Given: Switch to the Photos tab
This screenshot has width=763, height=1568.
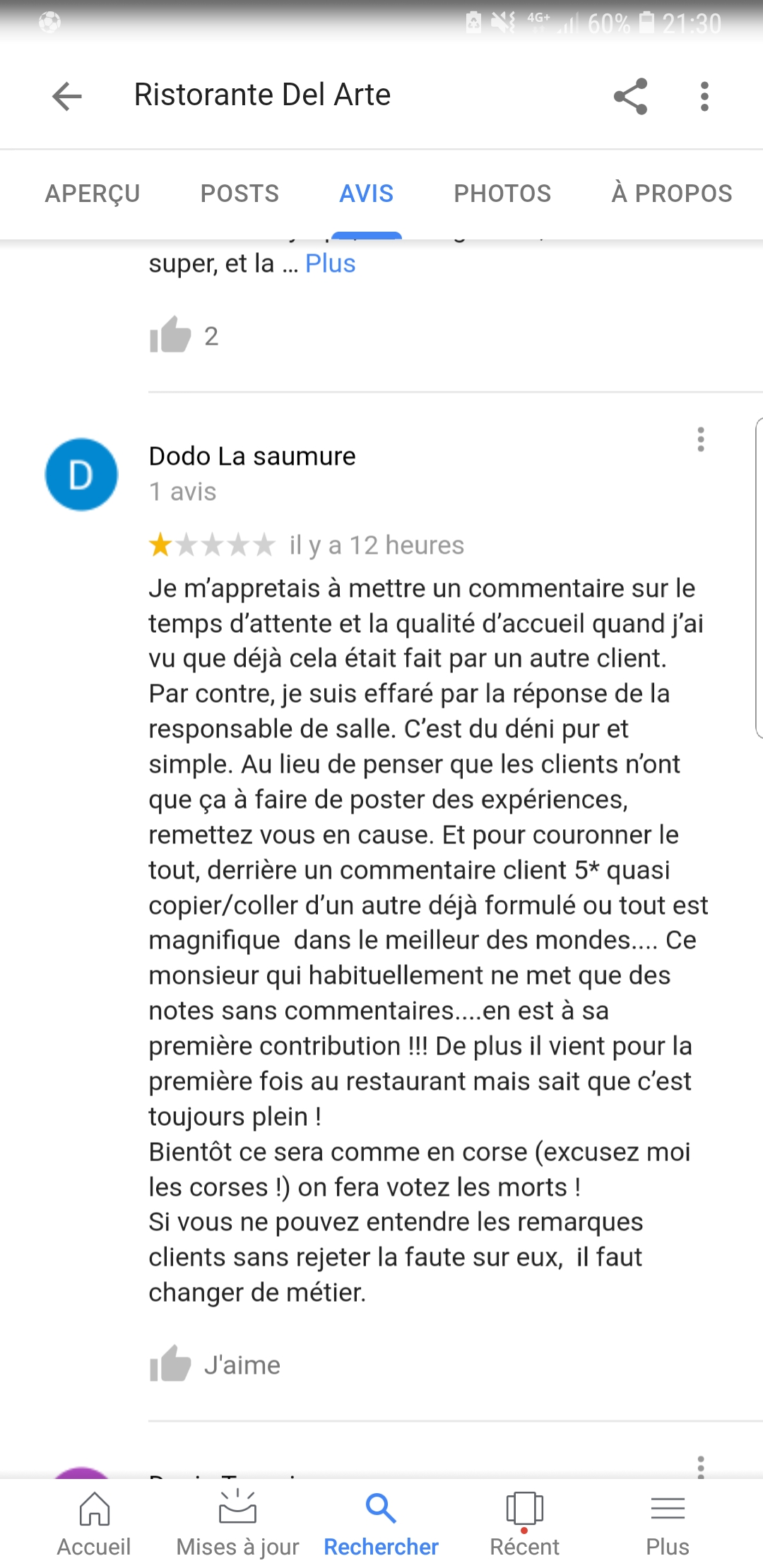Looking at the screenshot, I should click(502, 194).
